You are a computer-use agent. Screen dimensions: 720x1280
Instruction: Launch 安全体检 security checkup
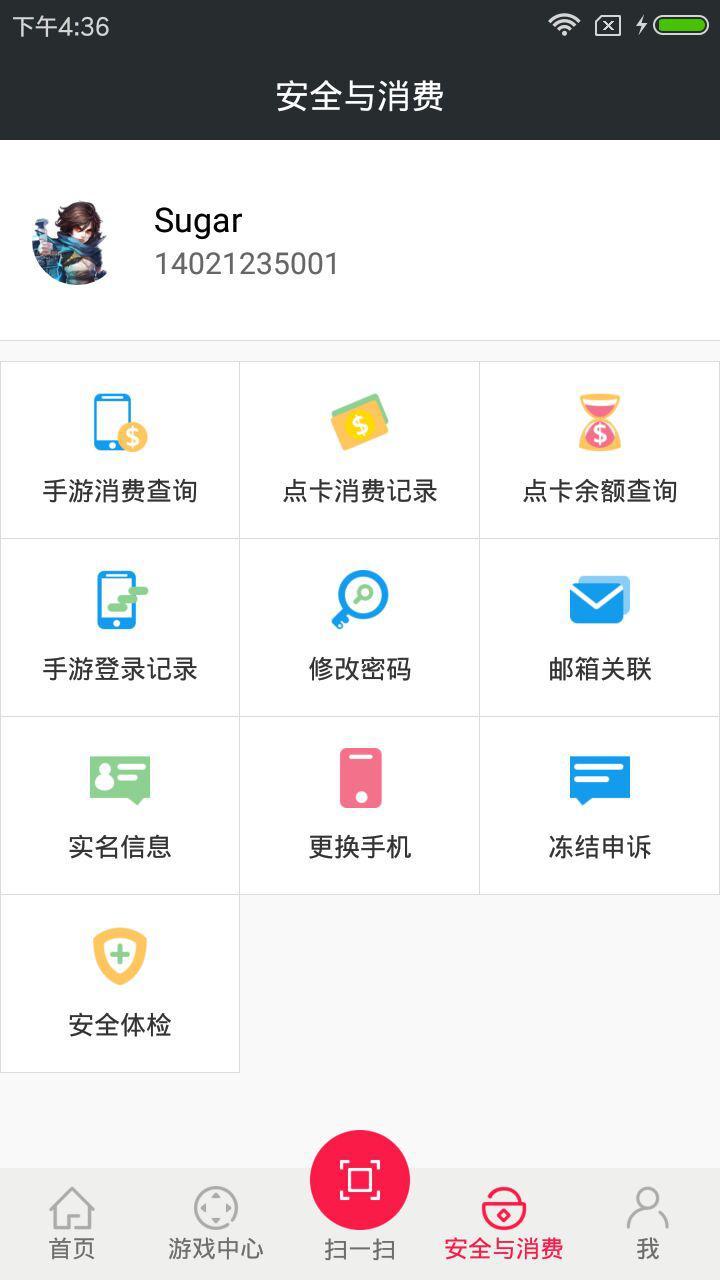click(x=120, y=984)
